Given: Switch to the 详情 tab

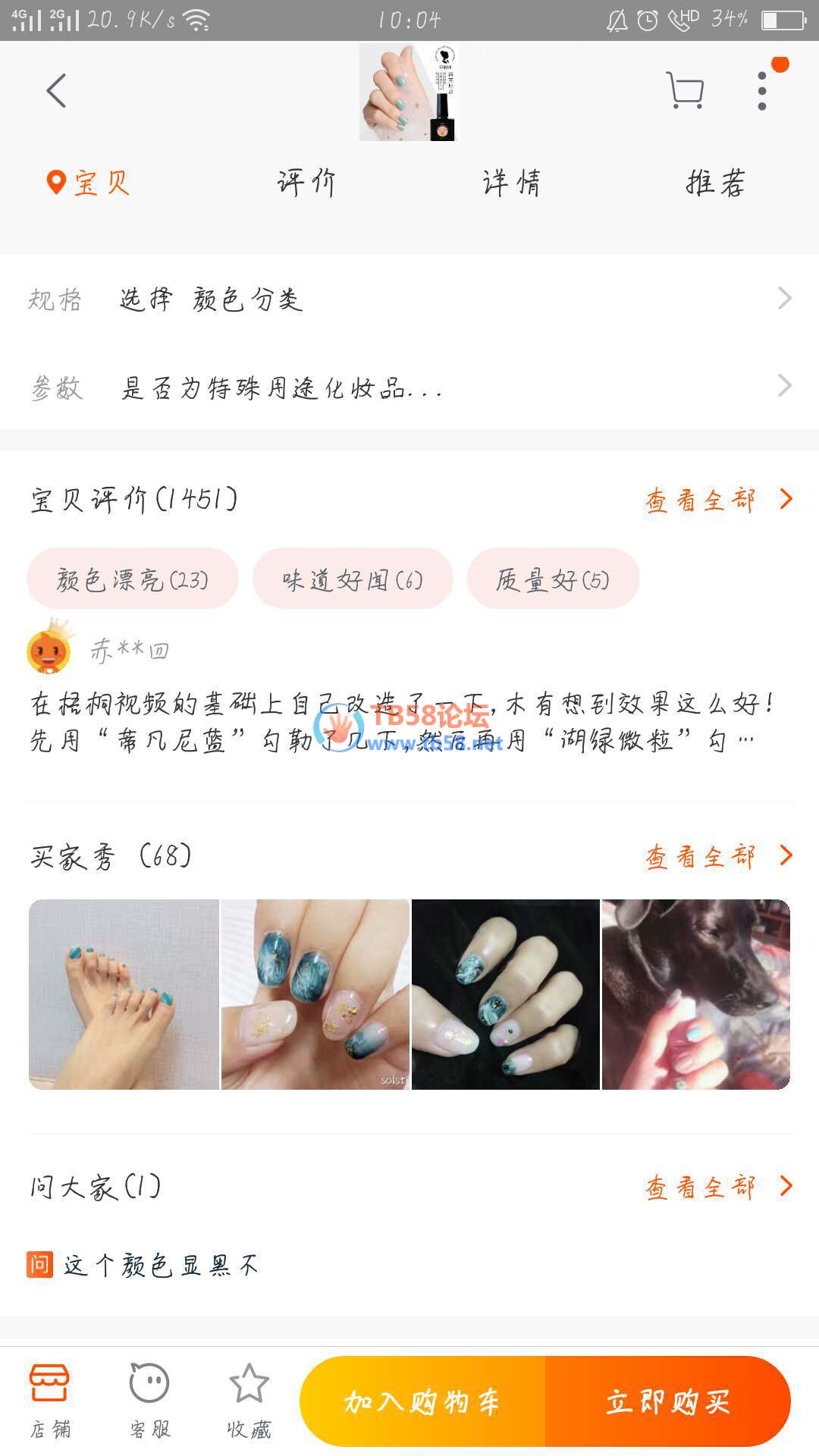Looking at the screenshot, I should [x=511, y=183].
